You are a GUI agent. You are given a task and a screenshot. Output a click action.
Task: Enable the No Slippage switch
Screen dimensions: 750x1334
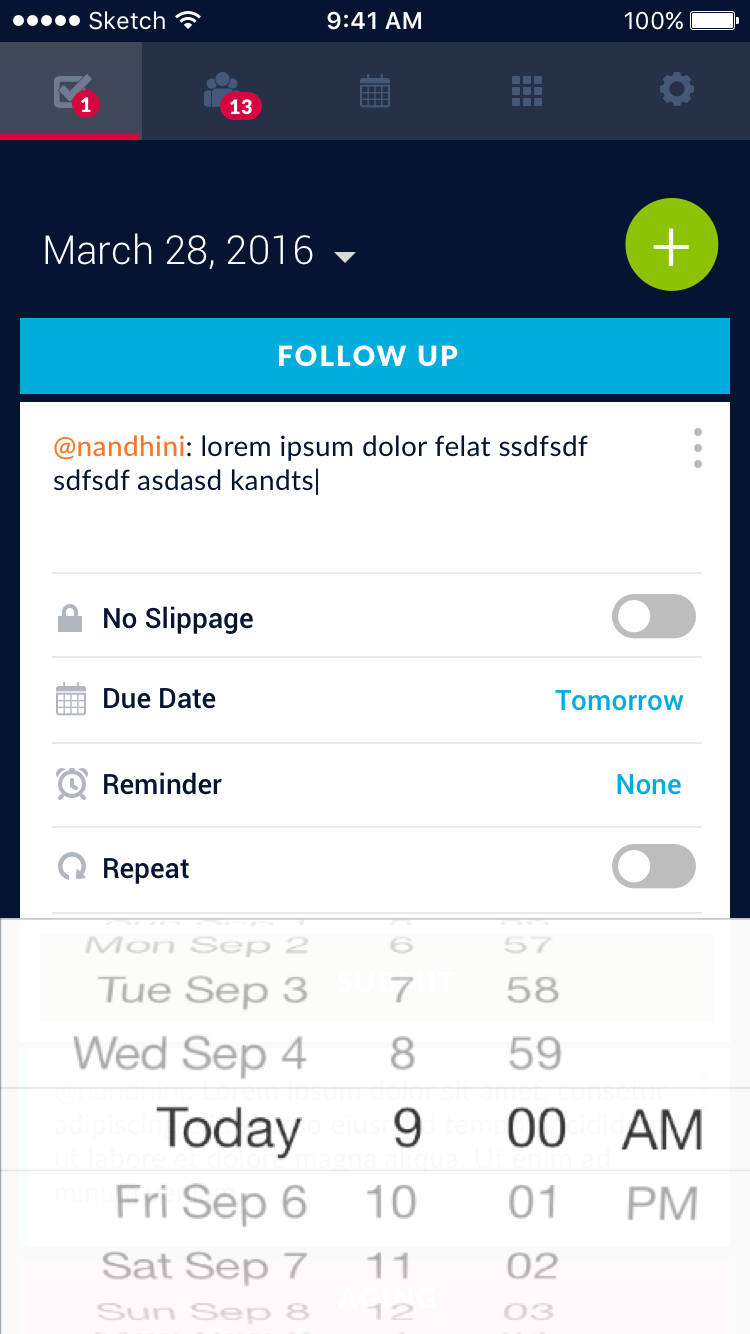[x=653, y=616]
